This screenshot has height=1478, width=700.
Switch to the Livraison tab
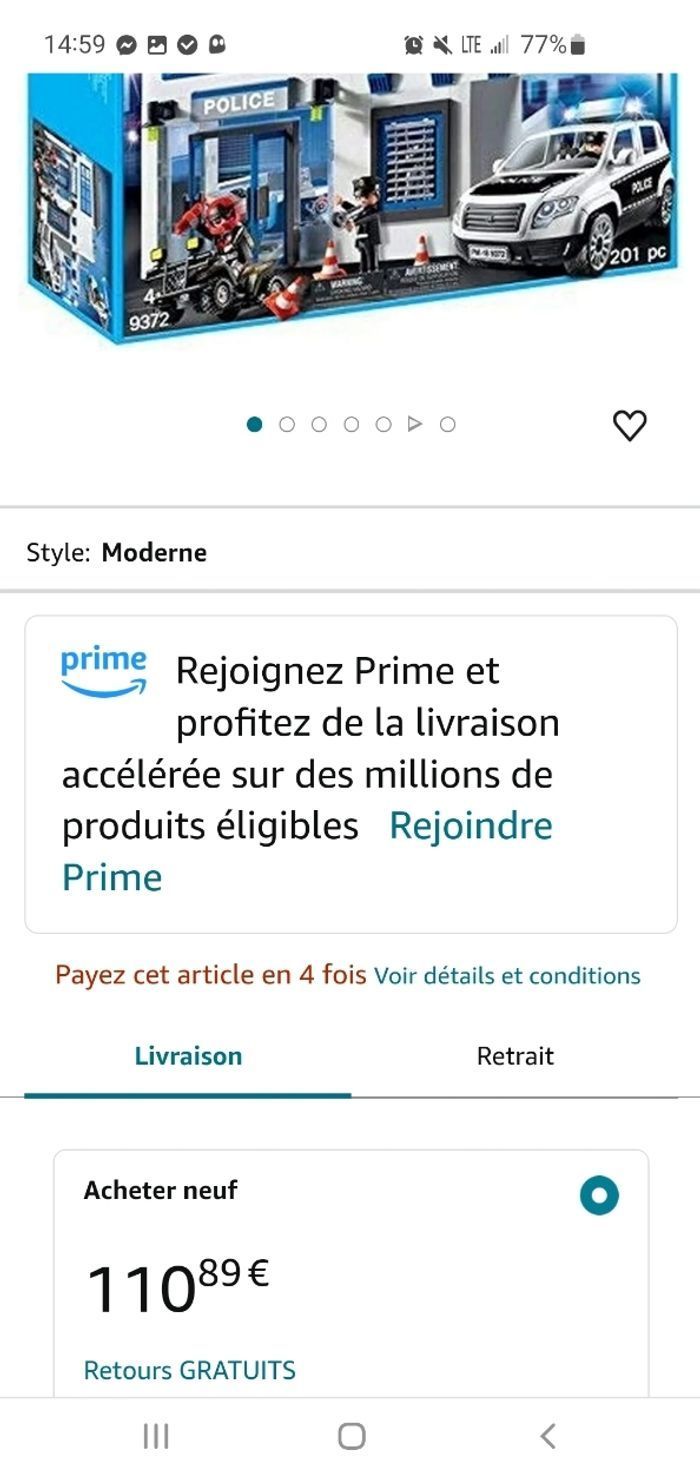pos(188,1057)
